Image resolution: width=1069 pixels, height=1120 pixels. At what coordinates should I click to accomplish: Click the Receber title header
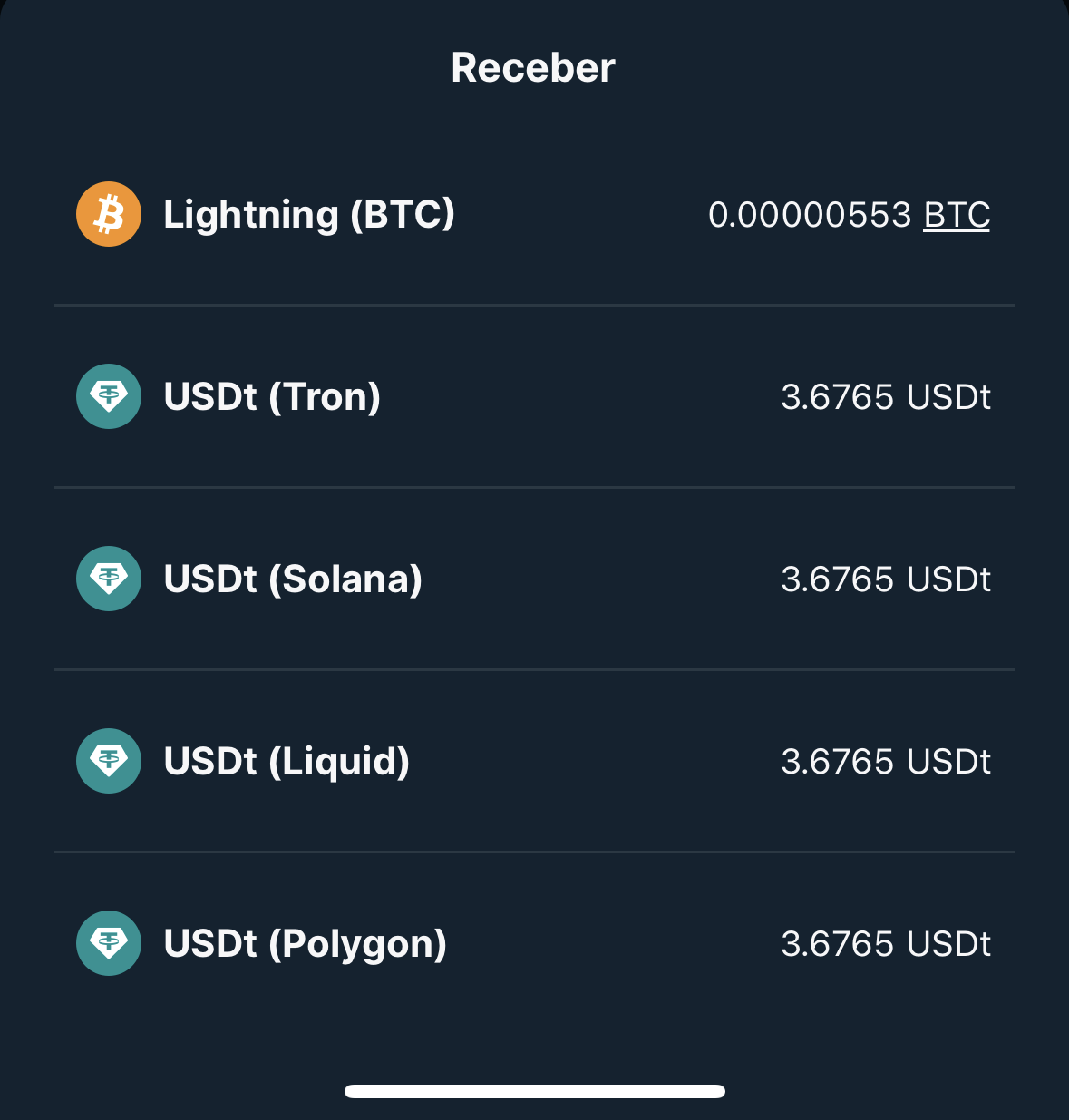[533, 66]
